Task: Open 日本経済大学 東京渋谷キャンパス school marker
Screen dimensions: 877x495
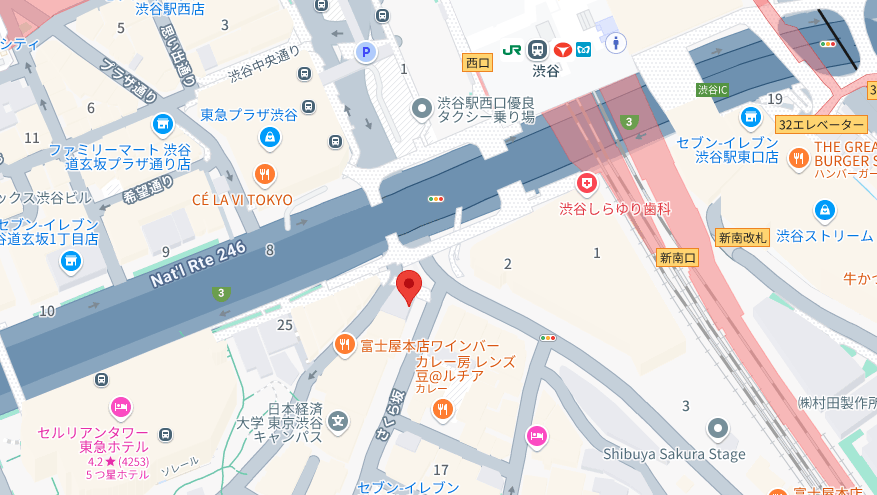Action: tap(340, 419)
